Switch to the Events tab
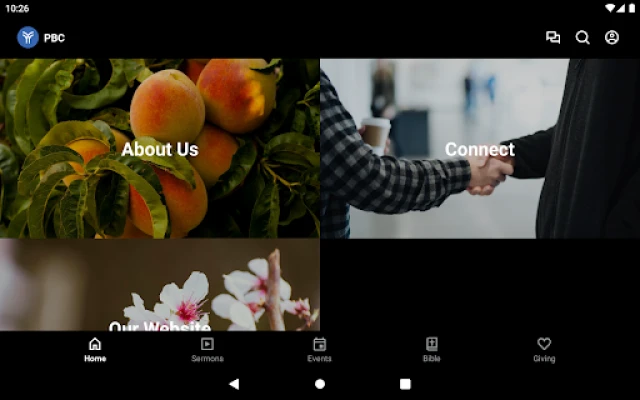The width and height of the screenshot is (640, 400). point(319,349)
